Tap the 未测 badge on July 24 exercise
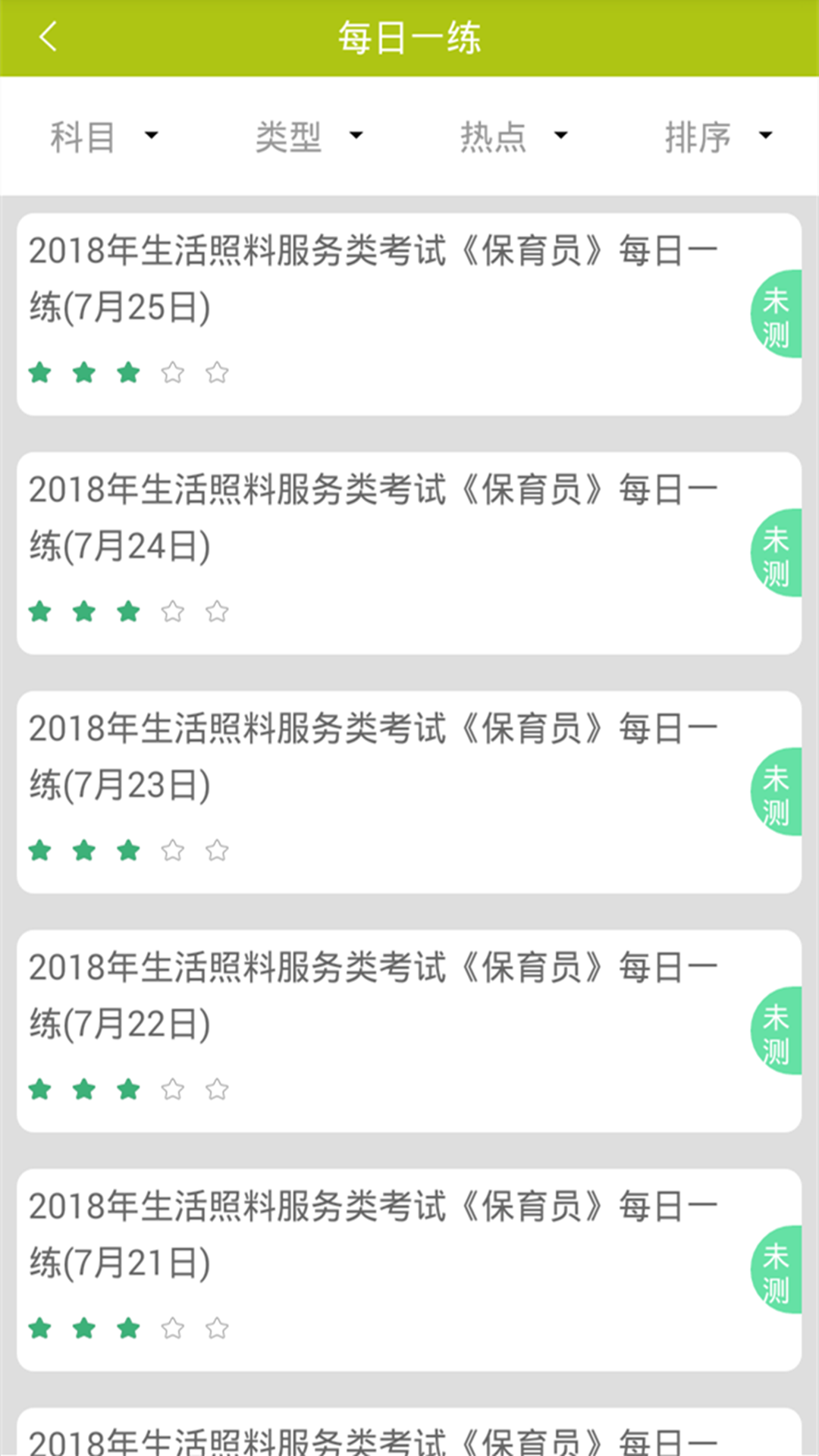Viewport: 819px width, 1456px height. 777,552
